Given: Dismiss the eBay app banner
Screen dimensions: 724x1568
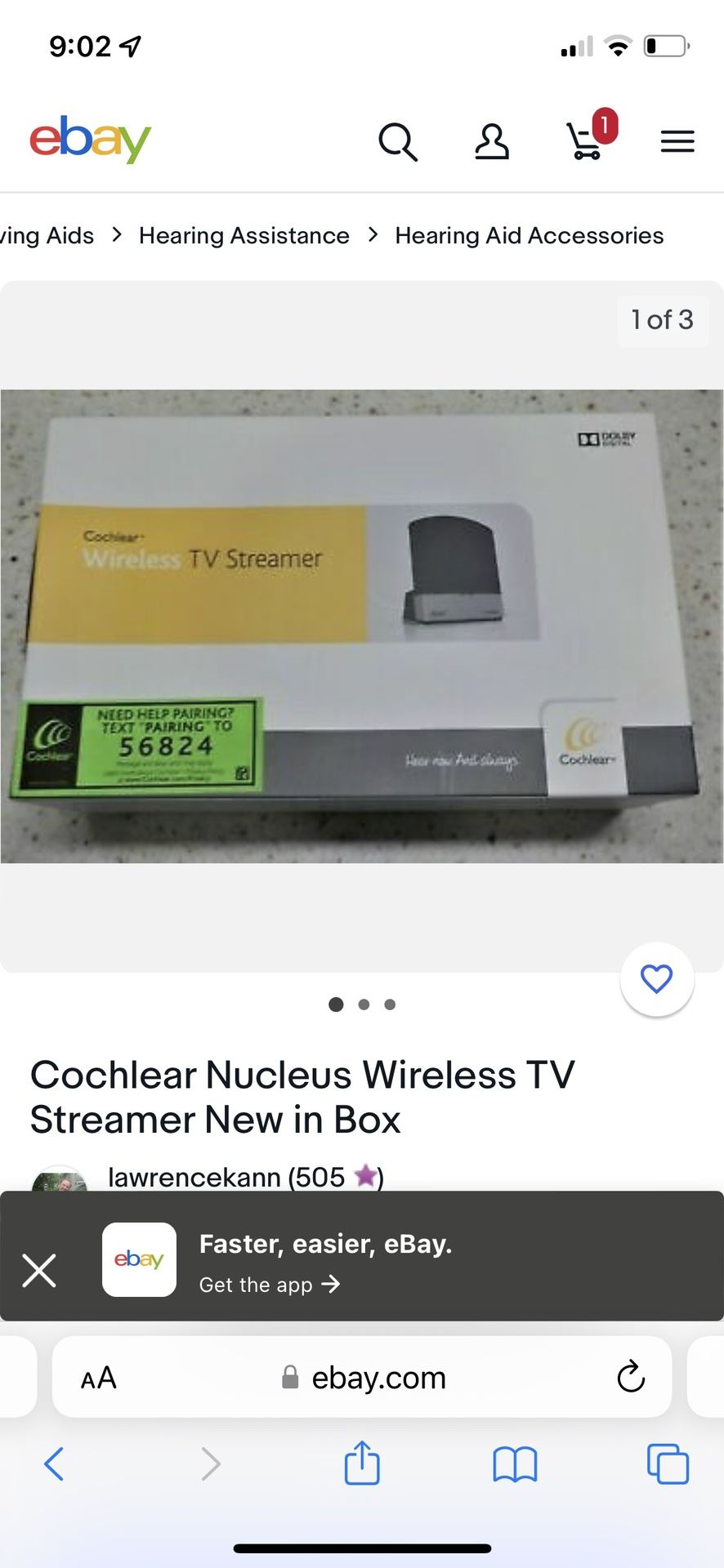Looking at the screenshot, I should click(x=39, y=1271).
